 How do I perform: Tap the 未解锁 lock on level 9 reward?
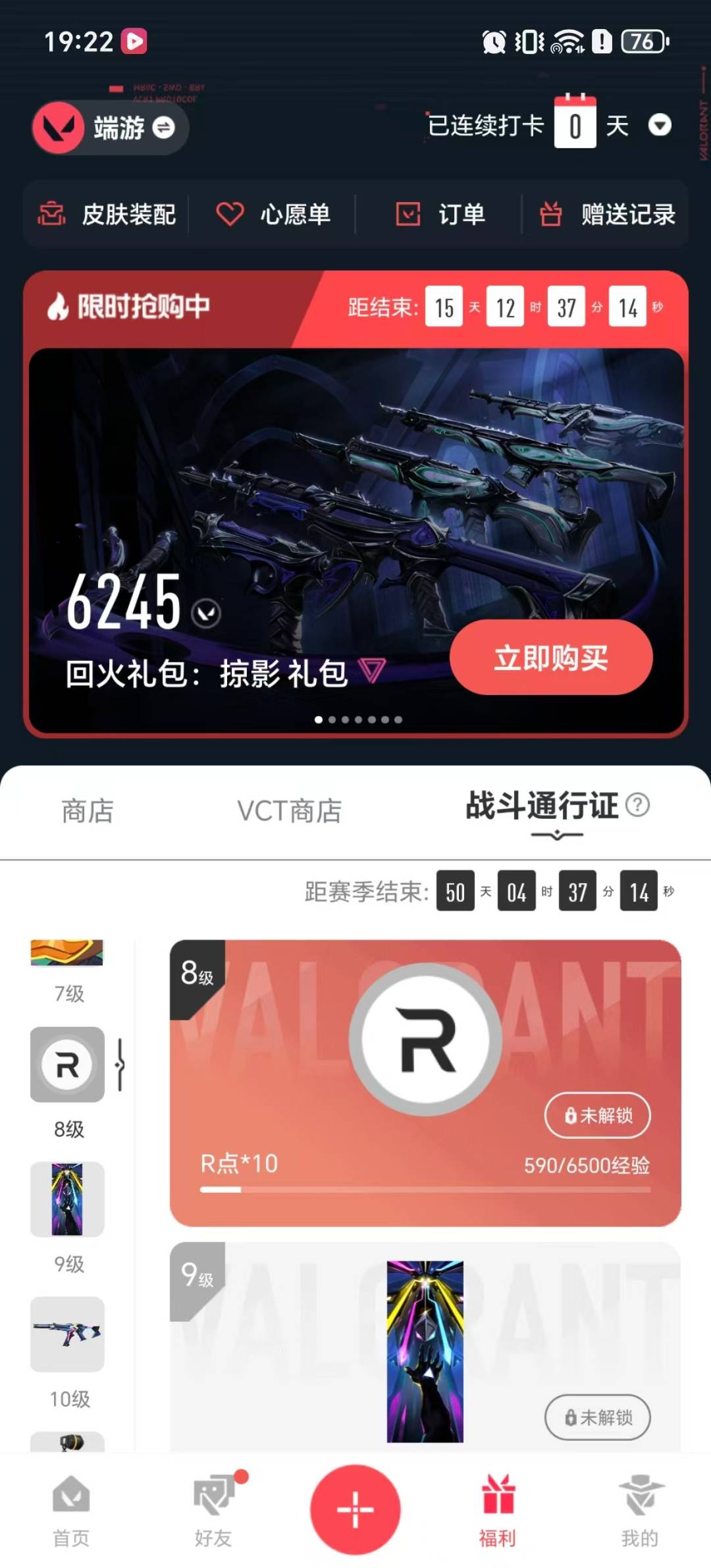[596, 1417]
